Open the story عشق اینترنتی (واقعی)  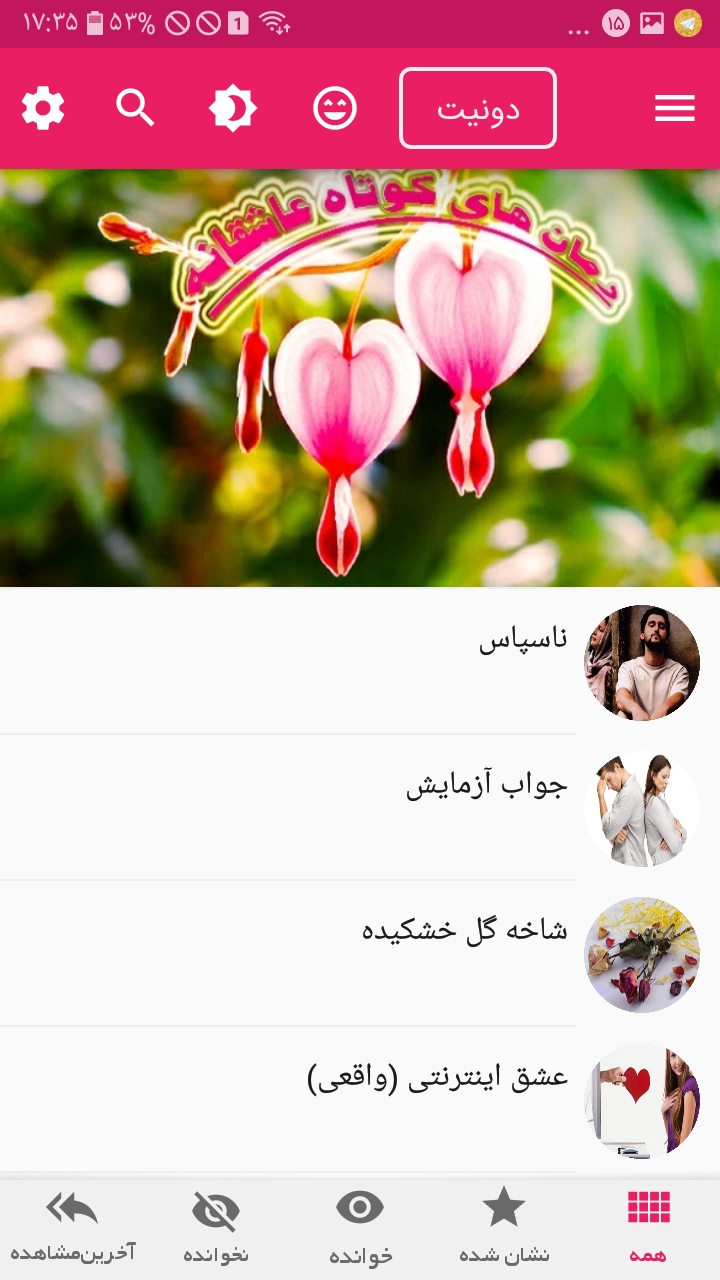pos(360,1100)
